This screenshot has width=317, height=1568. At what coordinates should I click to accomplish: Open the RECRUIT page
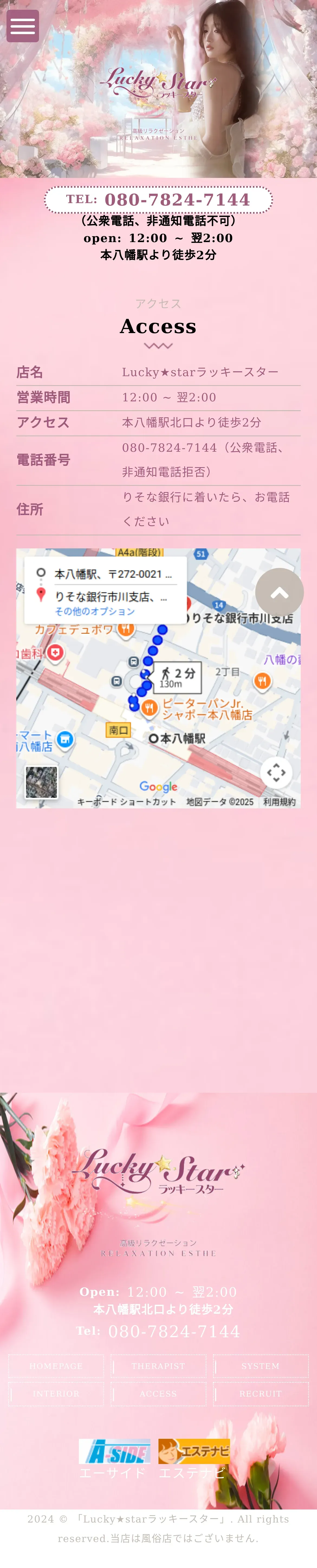[260, 1393]
